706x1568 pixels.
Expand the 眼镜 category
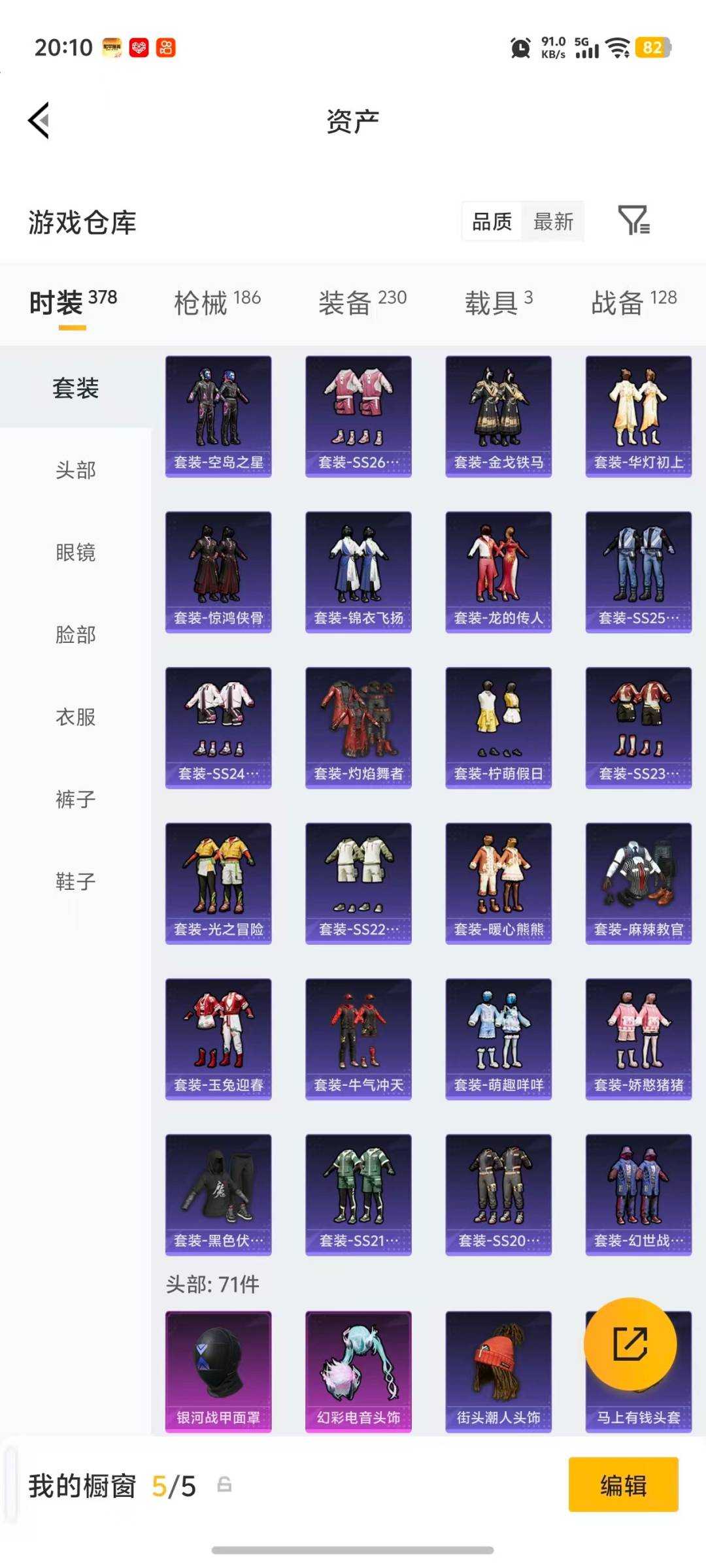pos(75,552)
